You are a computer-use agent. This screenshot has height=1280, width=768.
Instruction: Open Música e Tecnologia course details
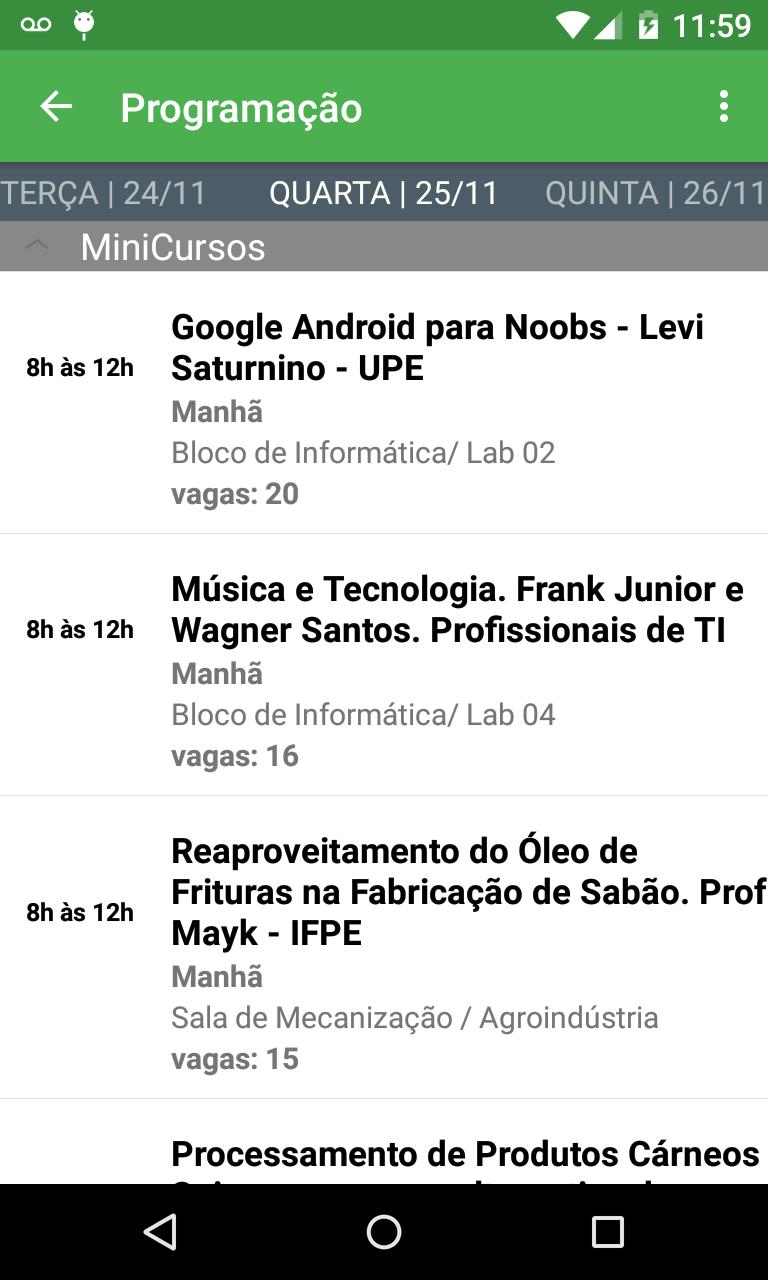pyautogui.click(x=384, y=665)
